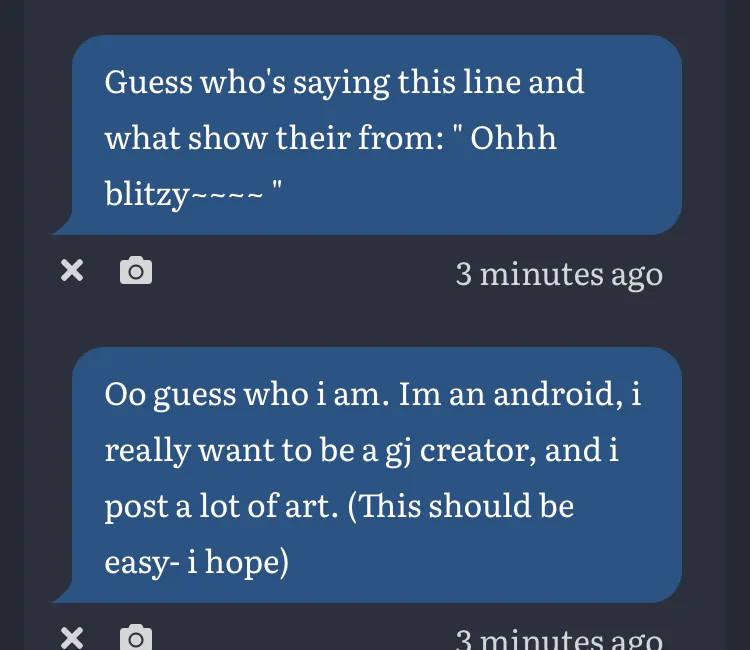Tap camera icon under "Ohhh blitzy" message
750x650 pixels.
pyautogui.click(x=136, y=271)
